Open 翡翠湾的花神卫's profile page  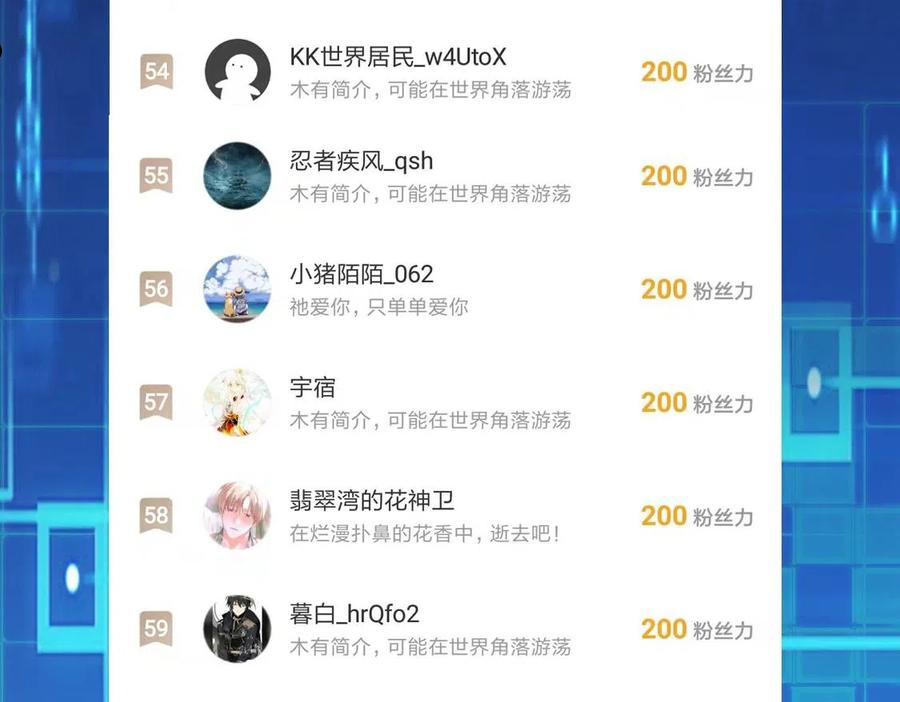click(x=372, y=501)
